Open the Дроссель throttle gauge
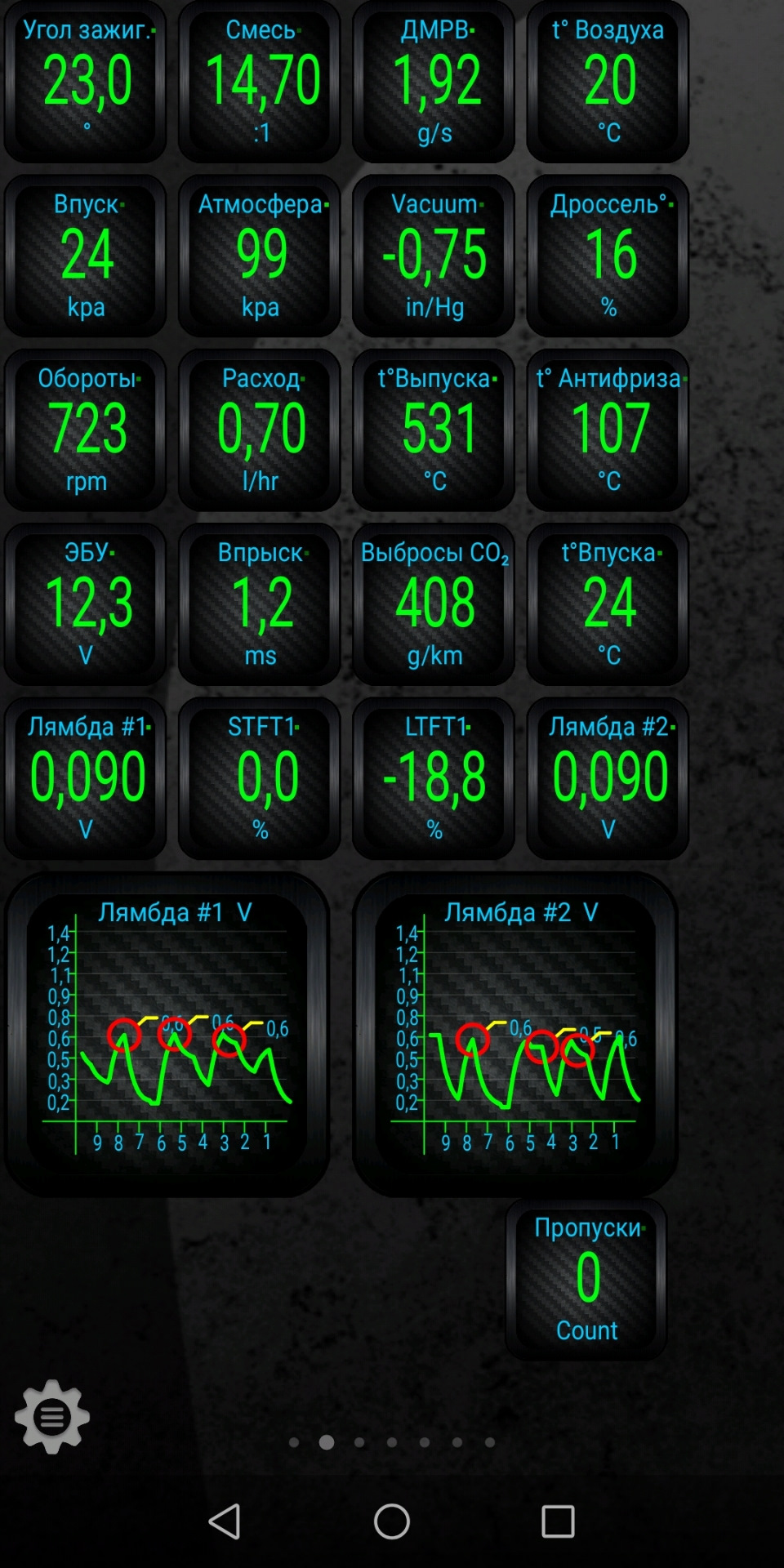The image size is (784, 1568). click(x=608, y=255)
